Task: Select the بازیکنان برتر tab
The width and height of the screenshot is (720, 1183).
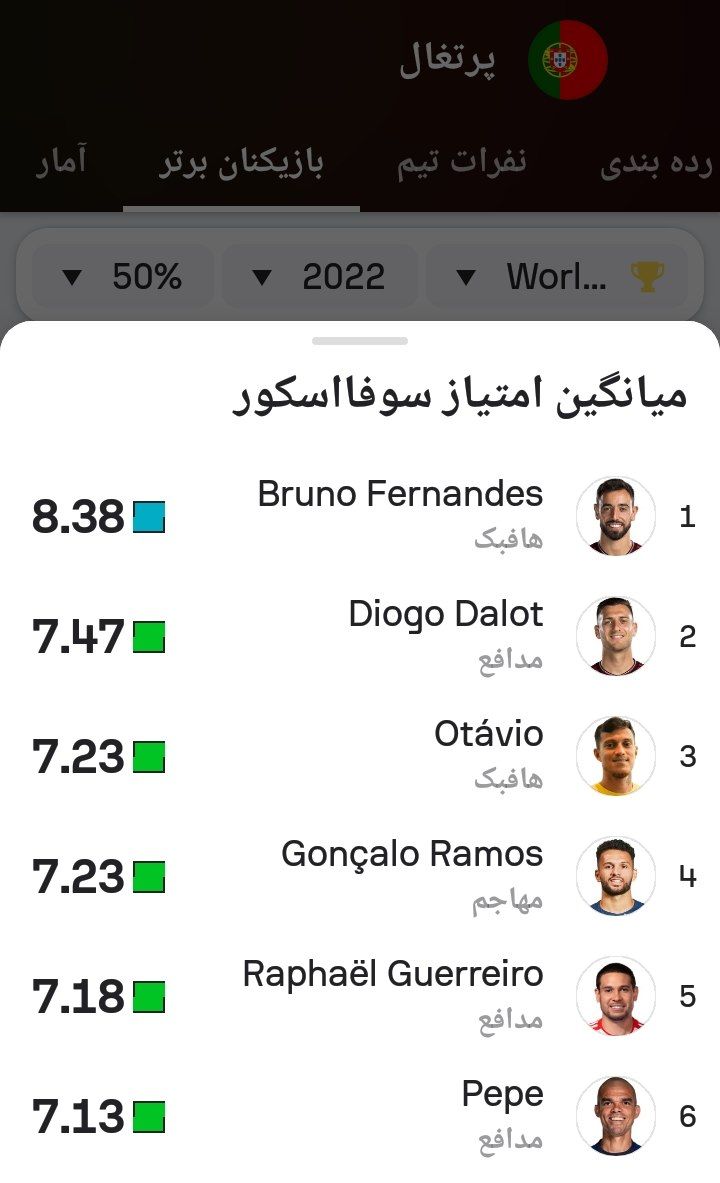Action: 241,163
